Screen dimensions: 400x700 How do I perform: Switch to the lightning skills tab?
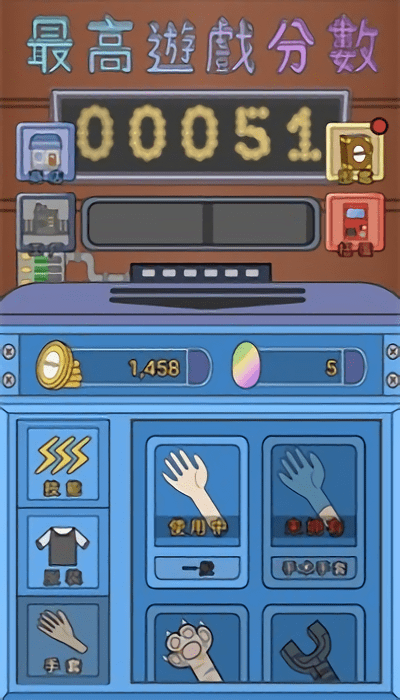point(63,464)
